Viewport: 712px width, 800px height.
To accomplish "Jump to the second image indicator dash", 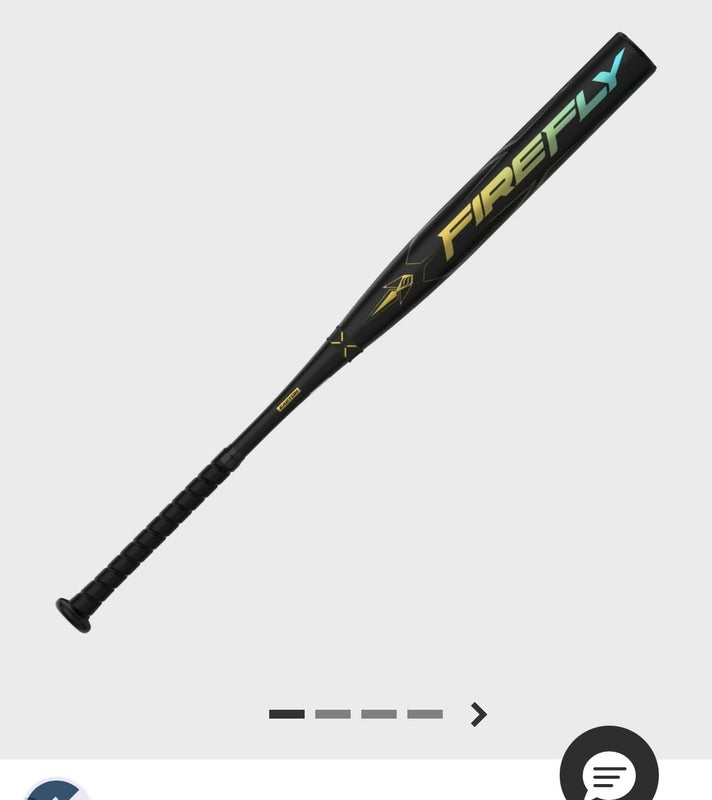I will pos(333,714).
